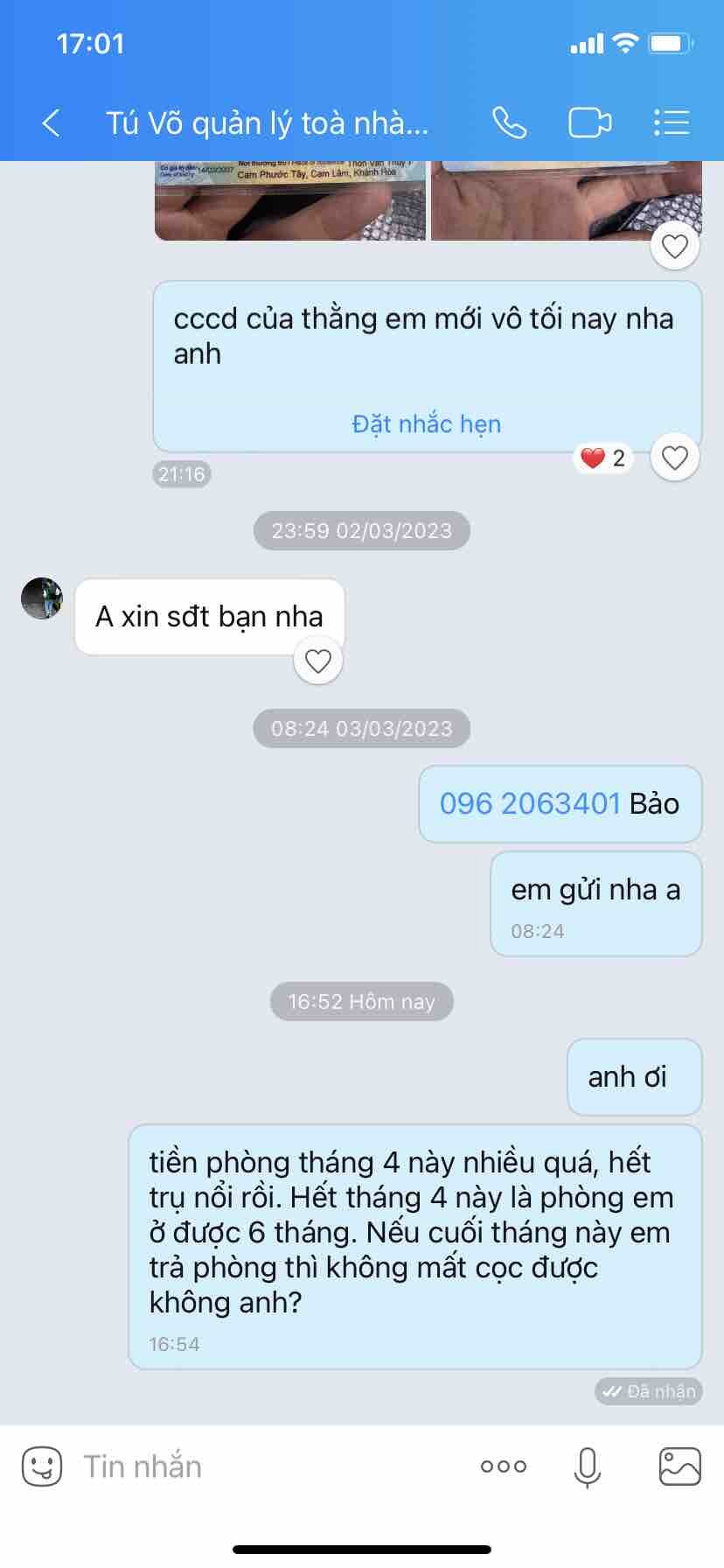View reactions on the heart 2 badge
724x1568 pixels.
pos(603,458)
